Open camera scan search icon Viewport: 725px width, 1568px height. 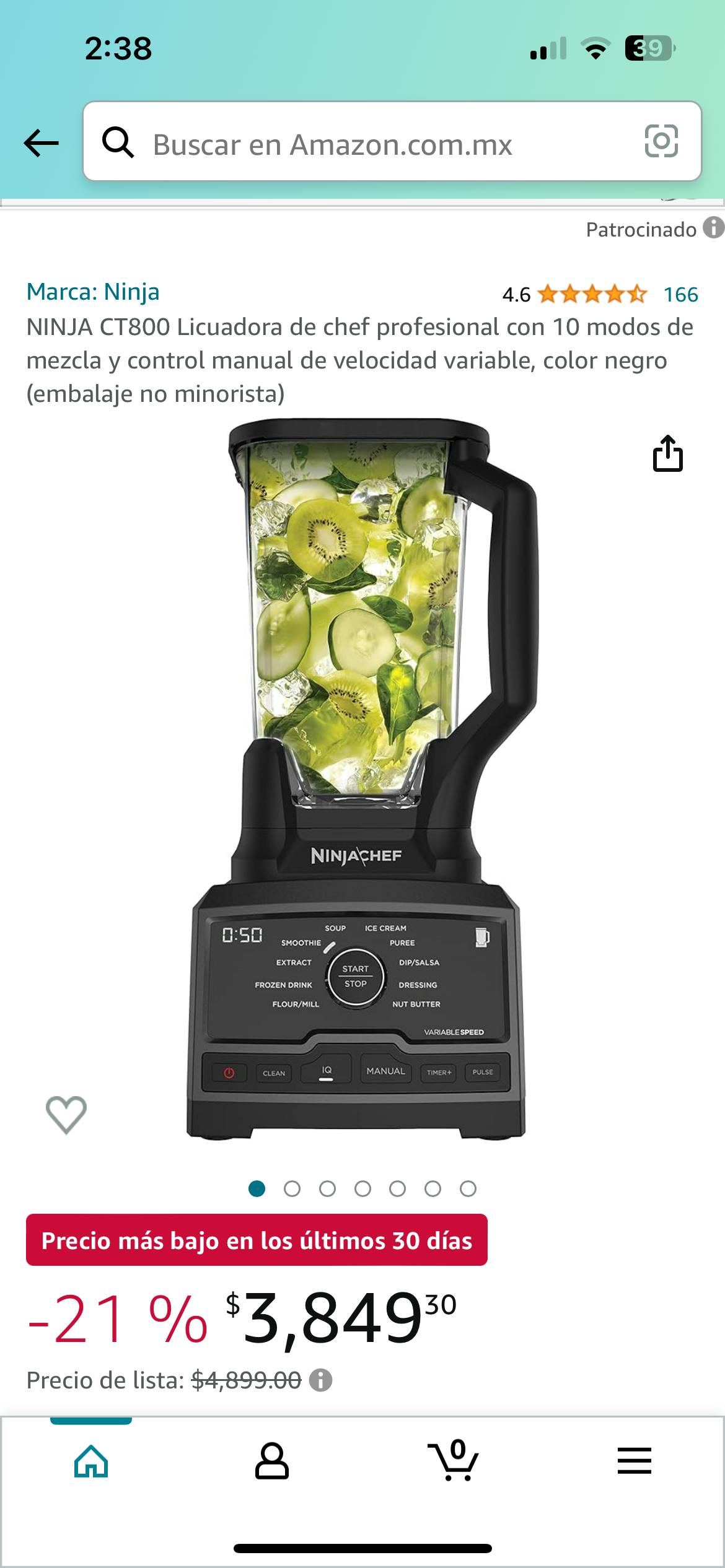[x=661, y=142]
